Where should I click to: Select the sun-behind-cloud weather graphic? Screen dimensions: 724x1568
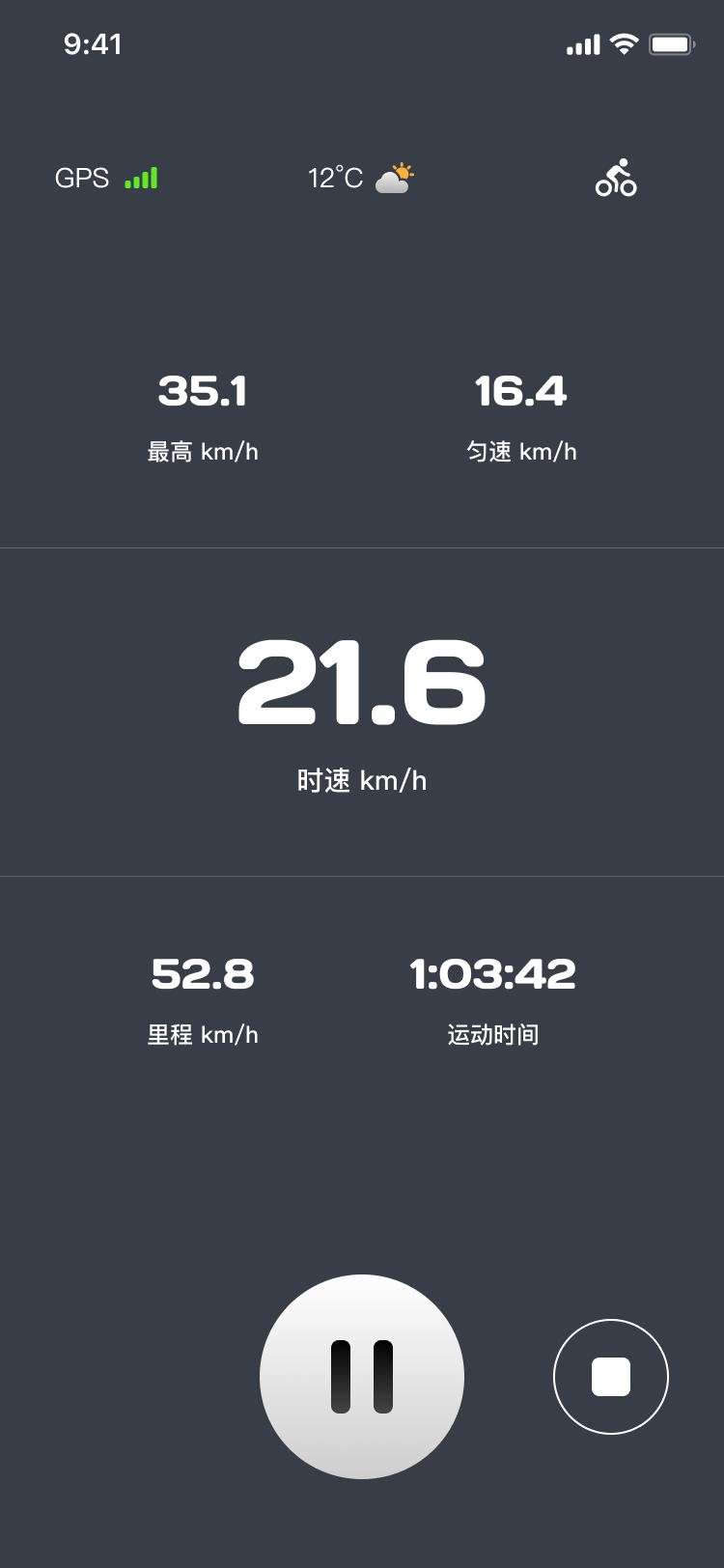395,177
